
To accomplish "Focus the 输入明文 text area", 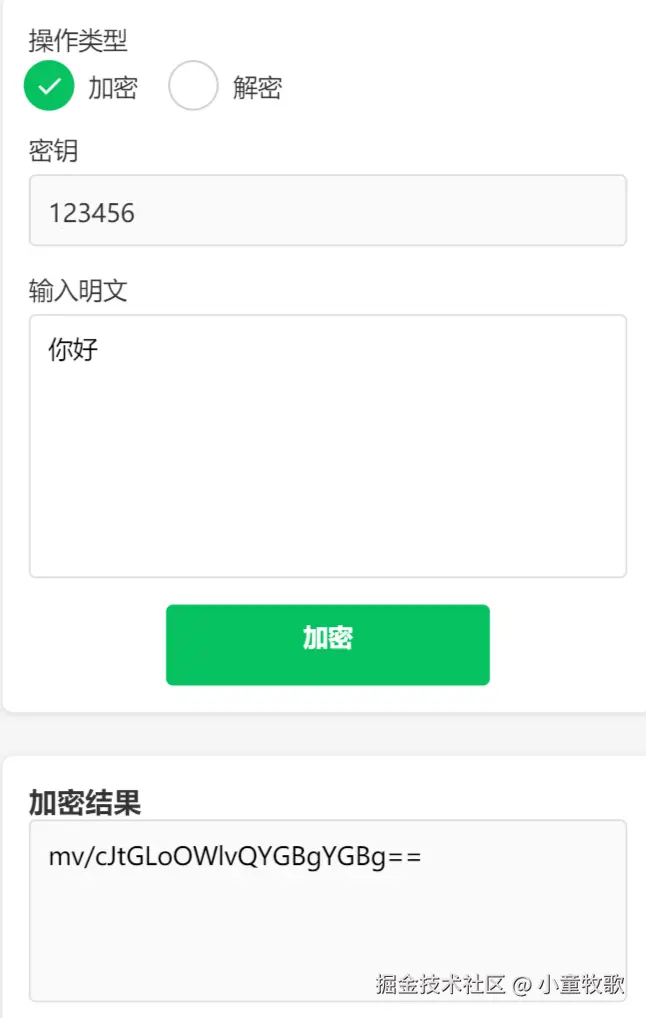I will (327, 446).
